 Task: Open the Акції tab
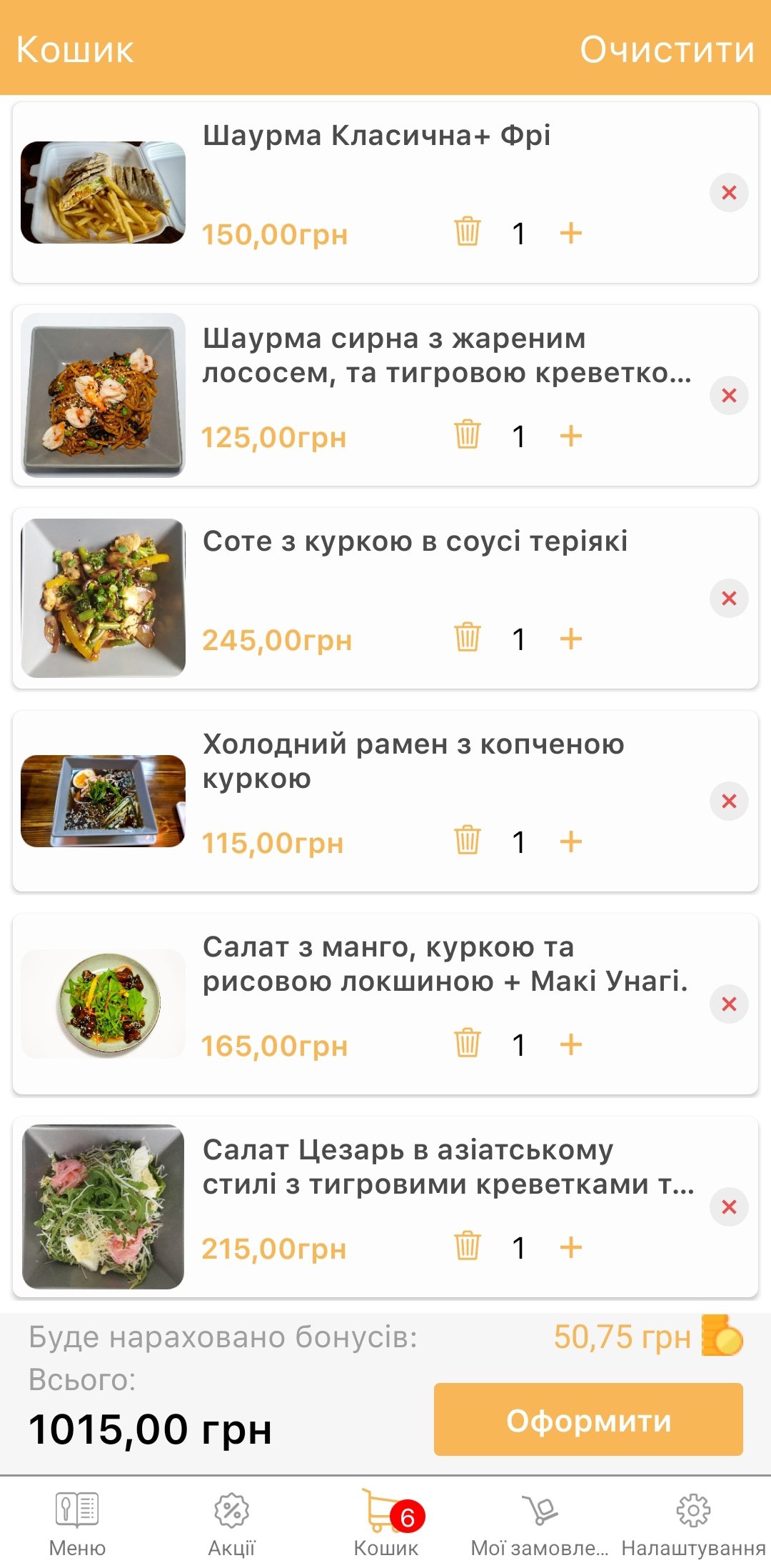(231, 1523)
